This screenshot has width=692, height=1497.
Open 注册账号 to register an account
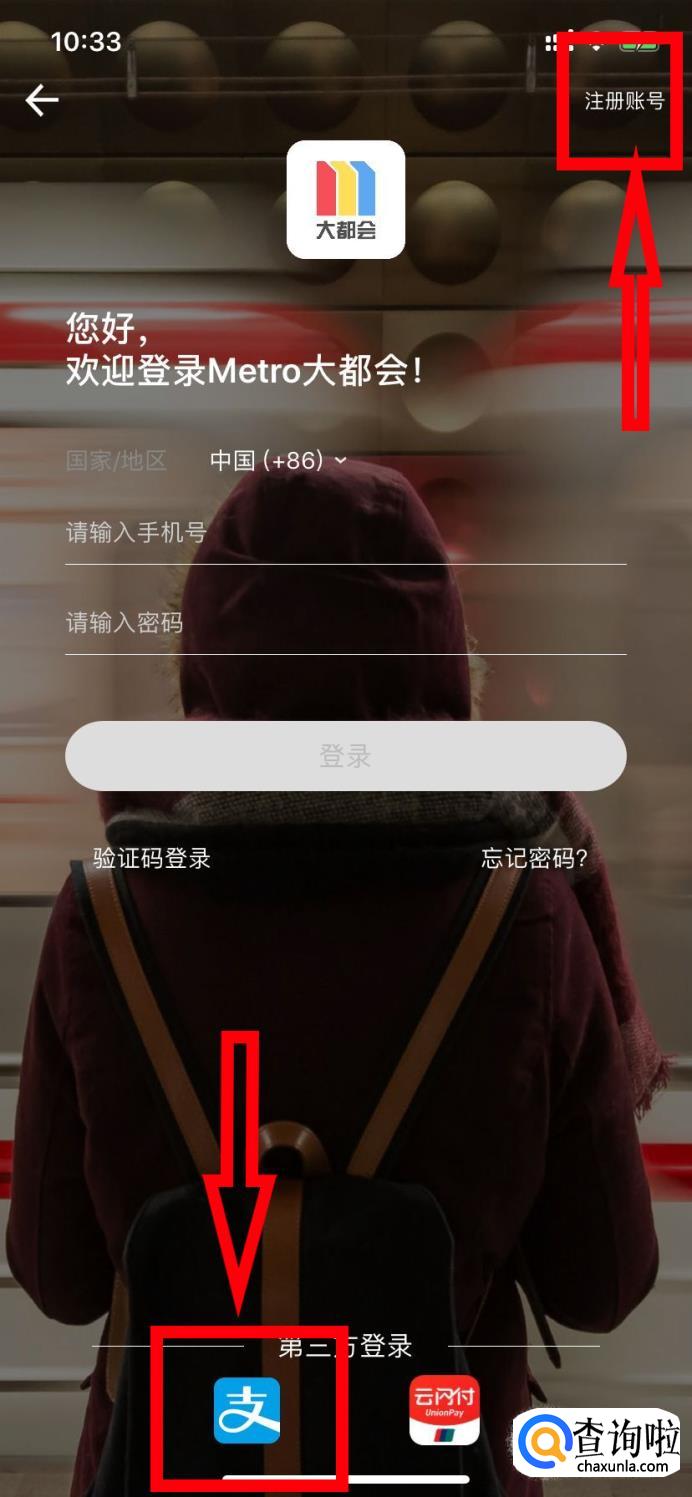624,101
